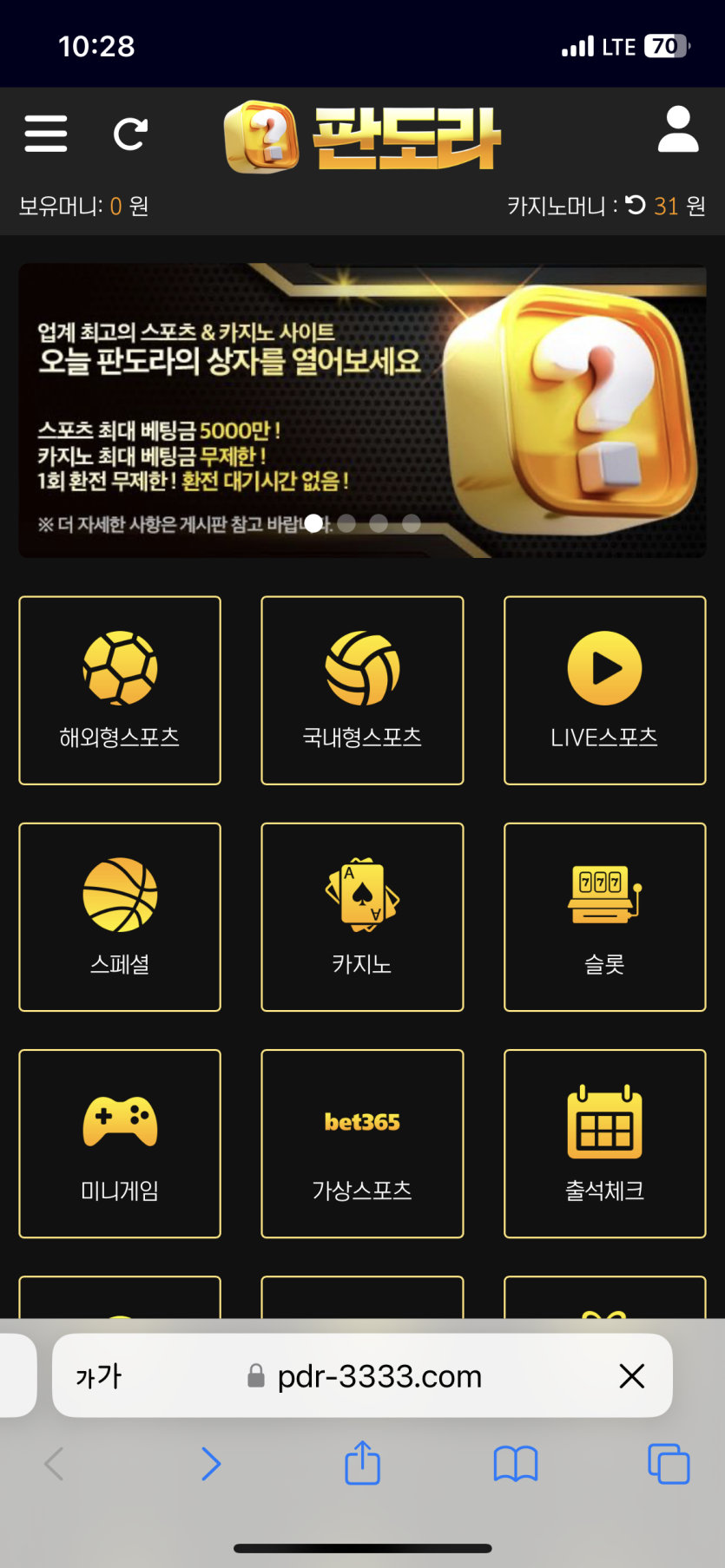Share this page from Safari toolbar
This screenshot has height=1568, width=725.
pyautogui.click(x=362, y=1464)
